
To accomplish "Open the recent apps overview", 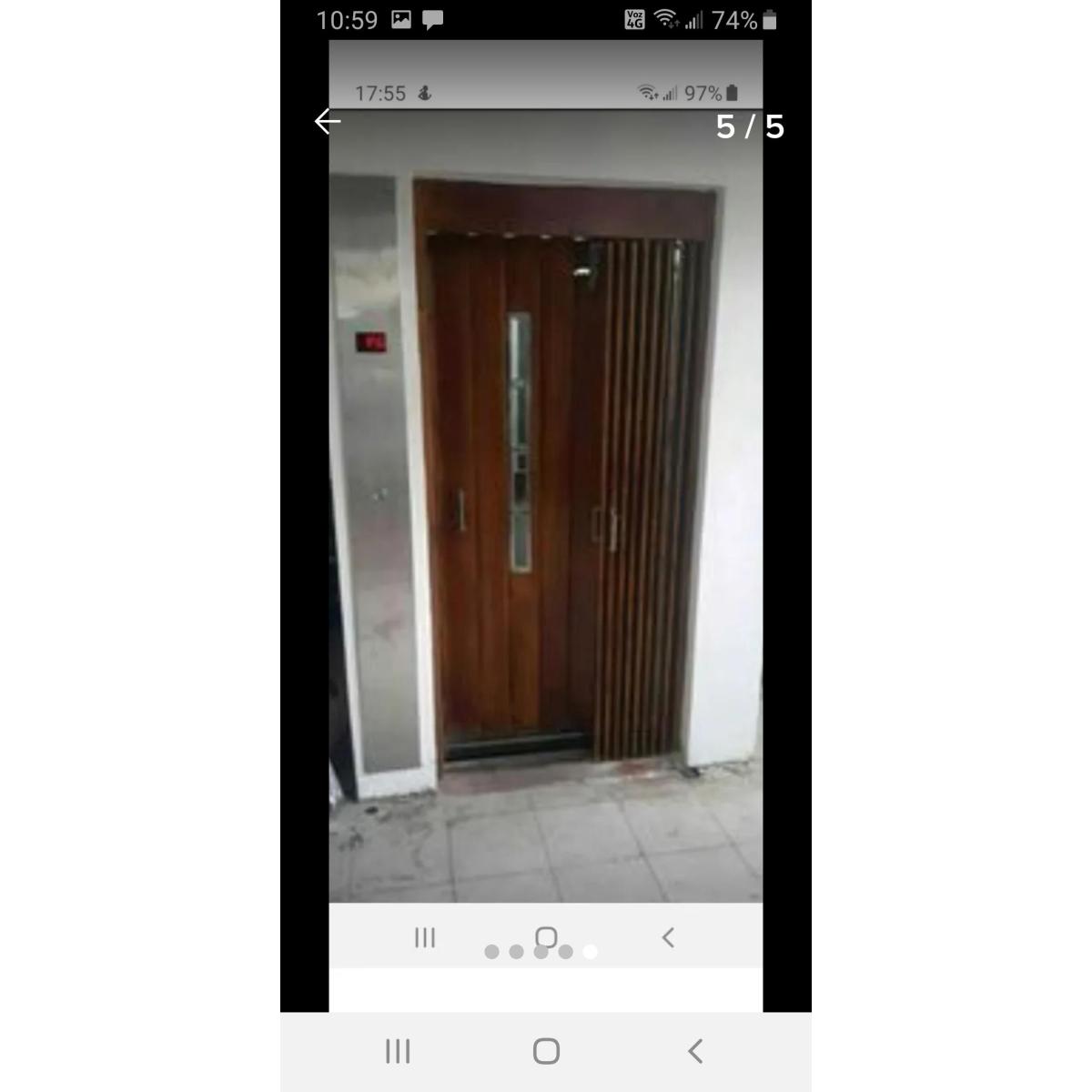I will pos(398,1051).
